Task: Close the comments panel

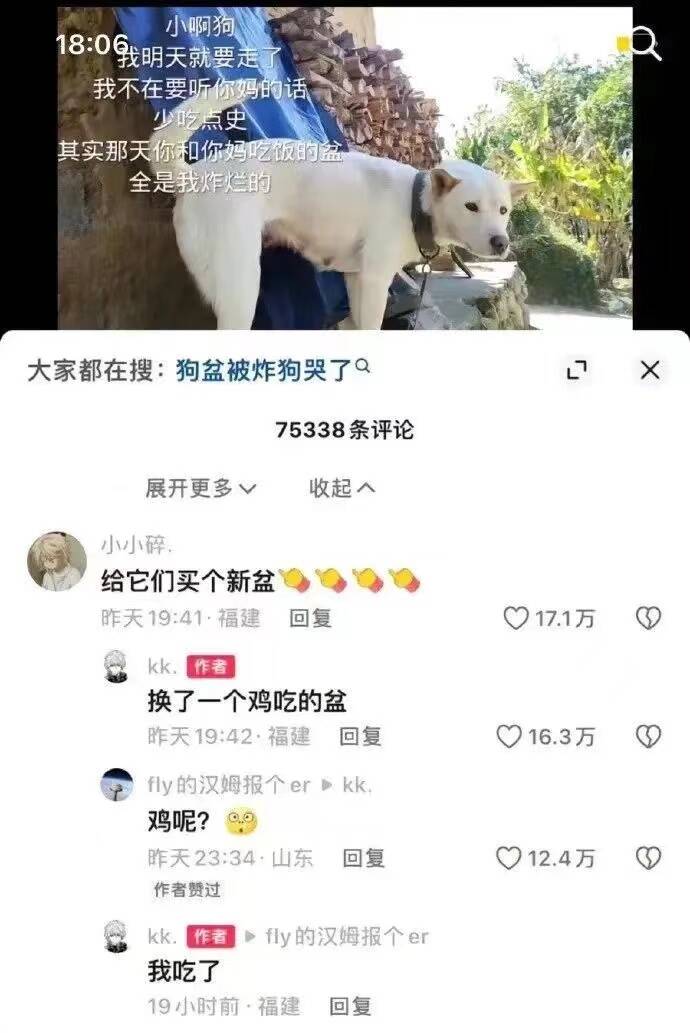Action: (650, 370)
